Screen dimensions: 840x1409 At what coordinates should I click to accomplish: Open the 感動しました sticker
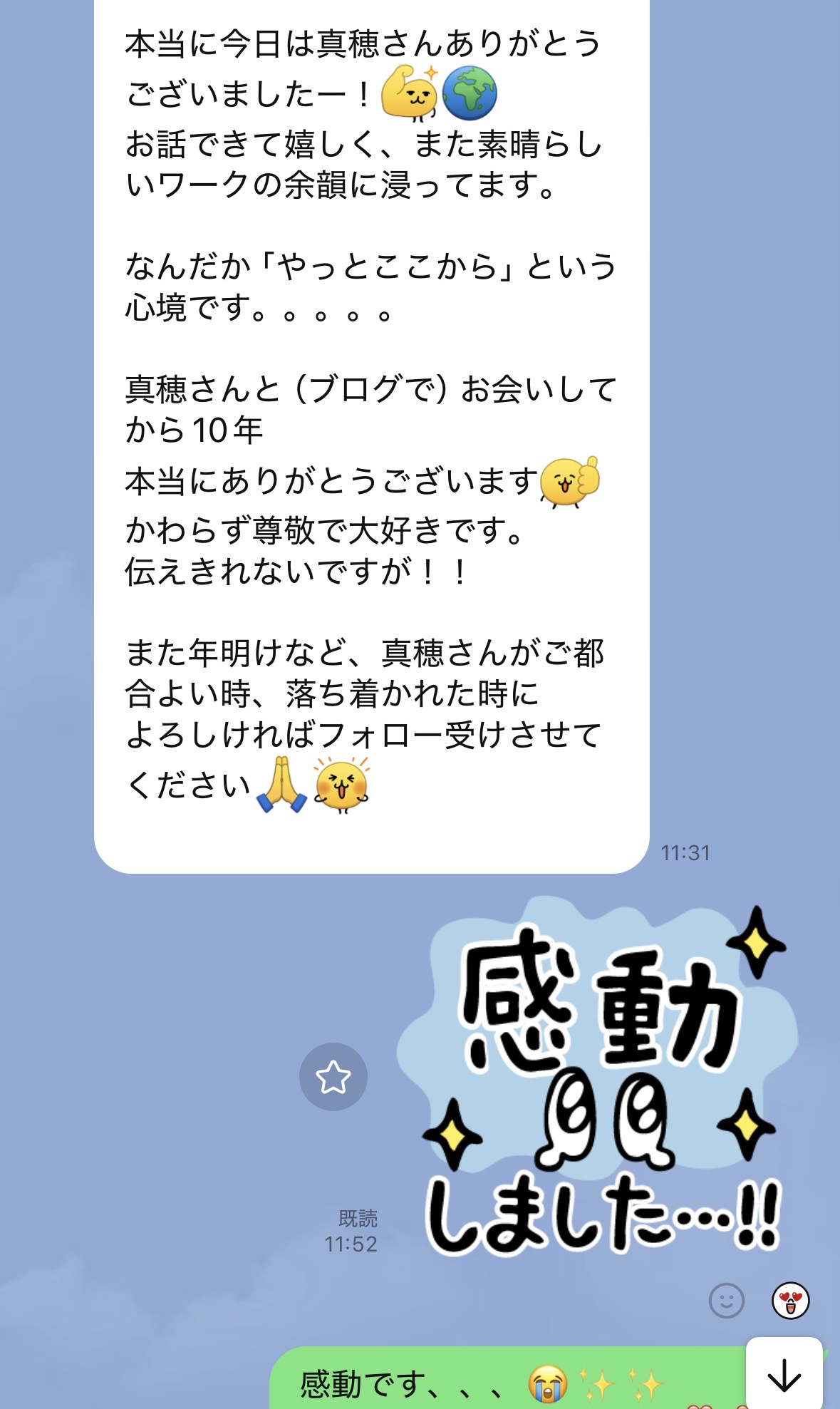click(603, 1081)
